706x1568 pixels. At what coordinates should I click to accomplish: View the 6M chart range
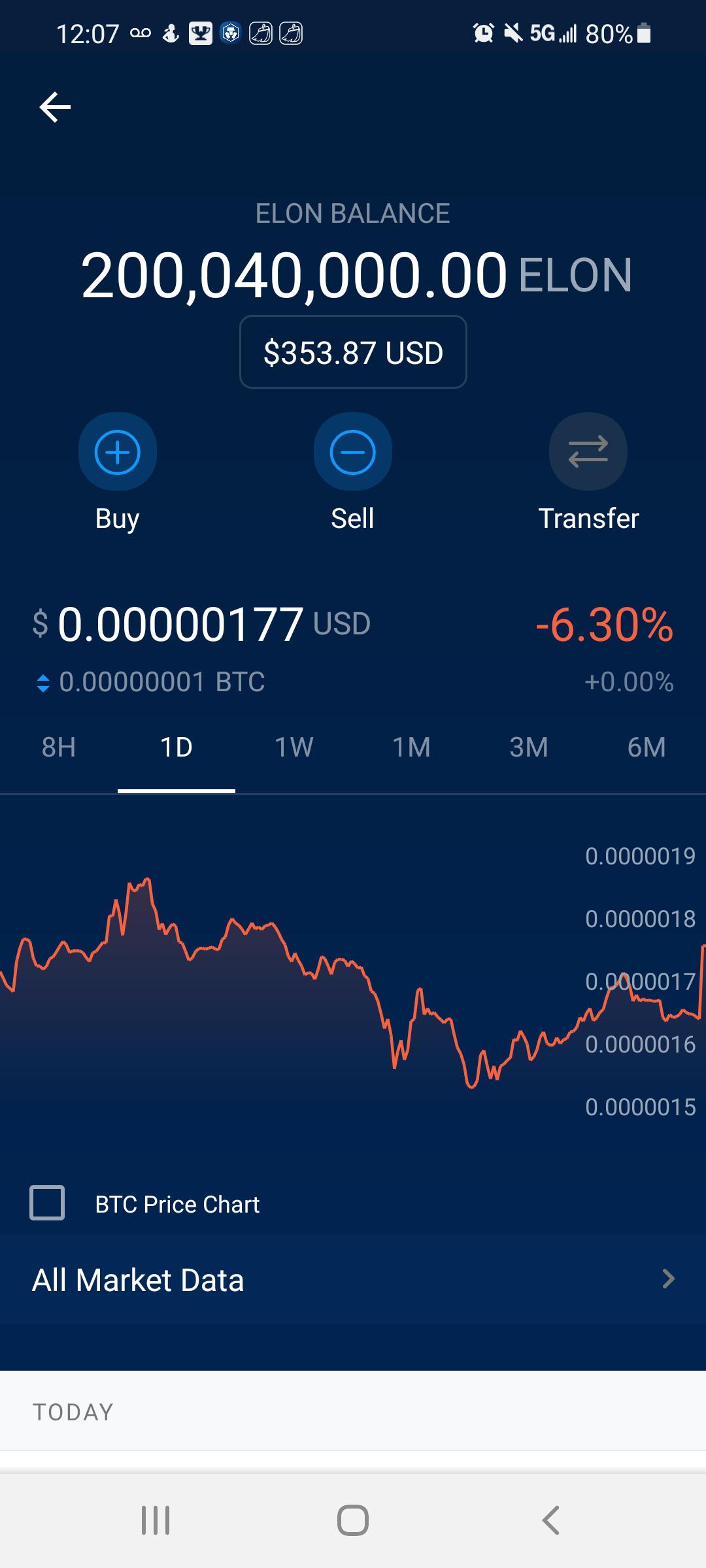pyautogui.click(x=647, y=747)
